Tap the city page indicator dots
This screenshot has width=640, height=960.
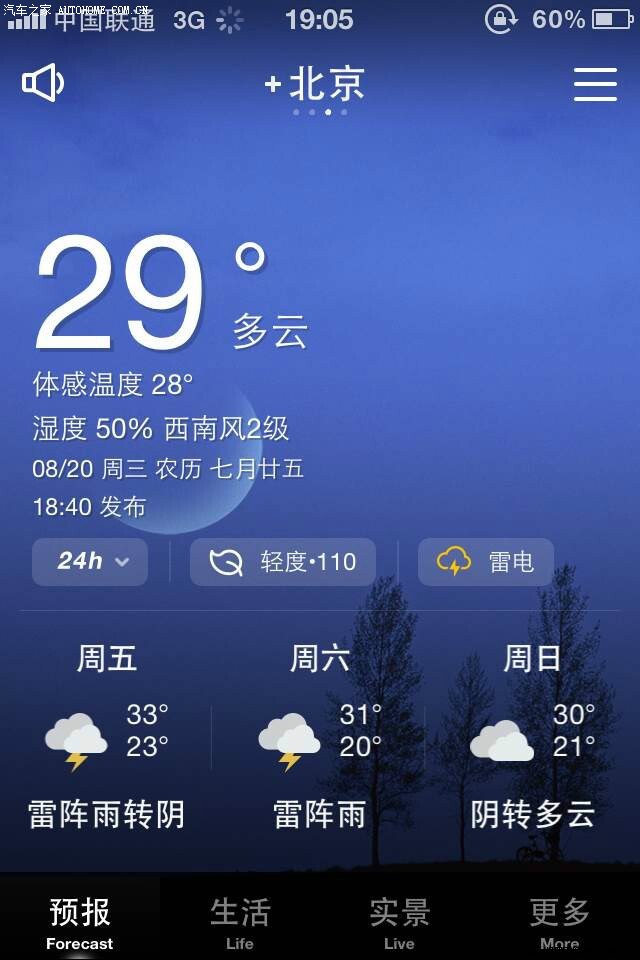coord(320,112)
